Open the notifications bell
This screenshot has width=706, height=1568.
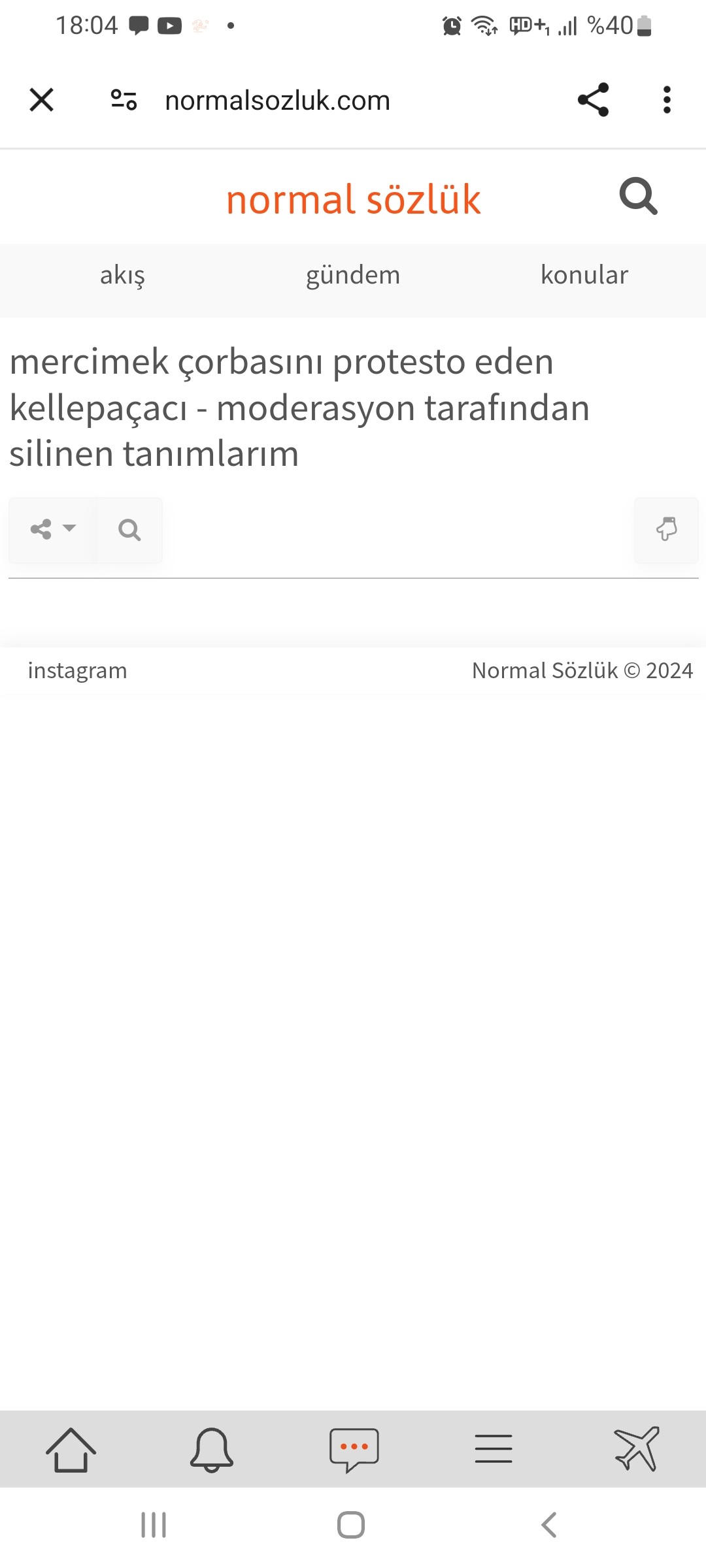coord(211,1449)
